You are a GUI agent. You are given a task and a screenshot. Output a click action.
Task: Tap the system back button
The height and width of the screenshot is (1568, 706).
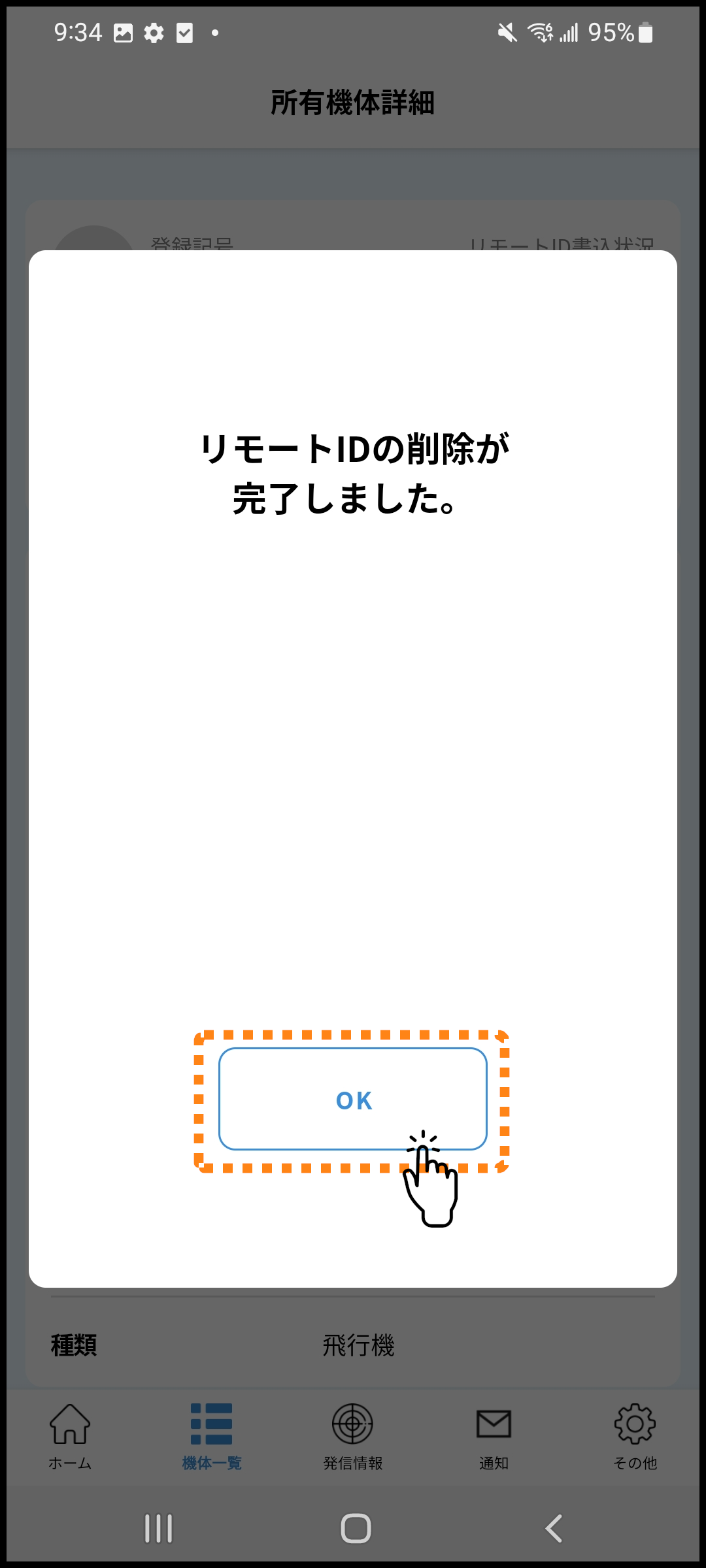tap(554, 1528)
